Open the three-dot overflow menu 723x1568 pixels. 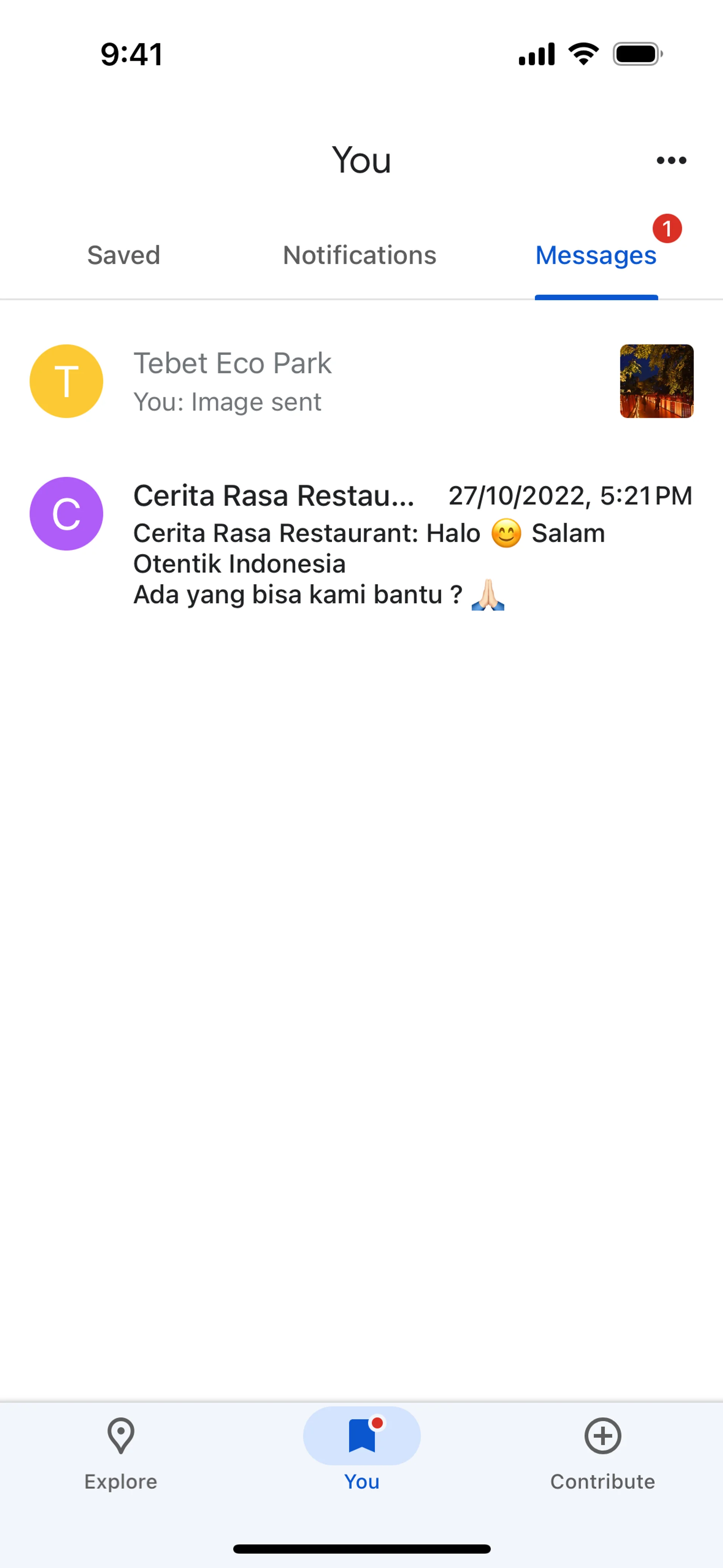pyautogui.click(x=671, y=161)
